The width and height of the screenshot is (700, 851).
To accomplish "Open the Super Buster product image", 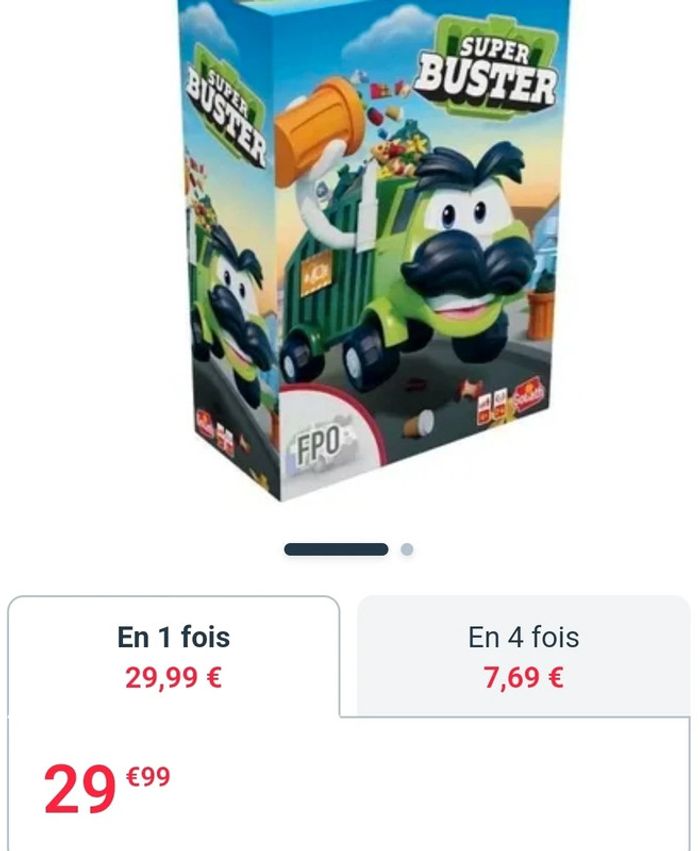I will (370, 250).
